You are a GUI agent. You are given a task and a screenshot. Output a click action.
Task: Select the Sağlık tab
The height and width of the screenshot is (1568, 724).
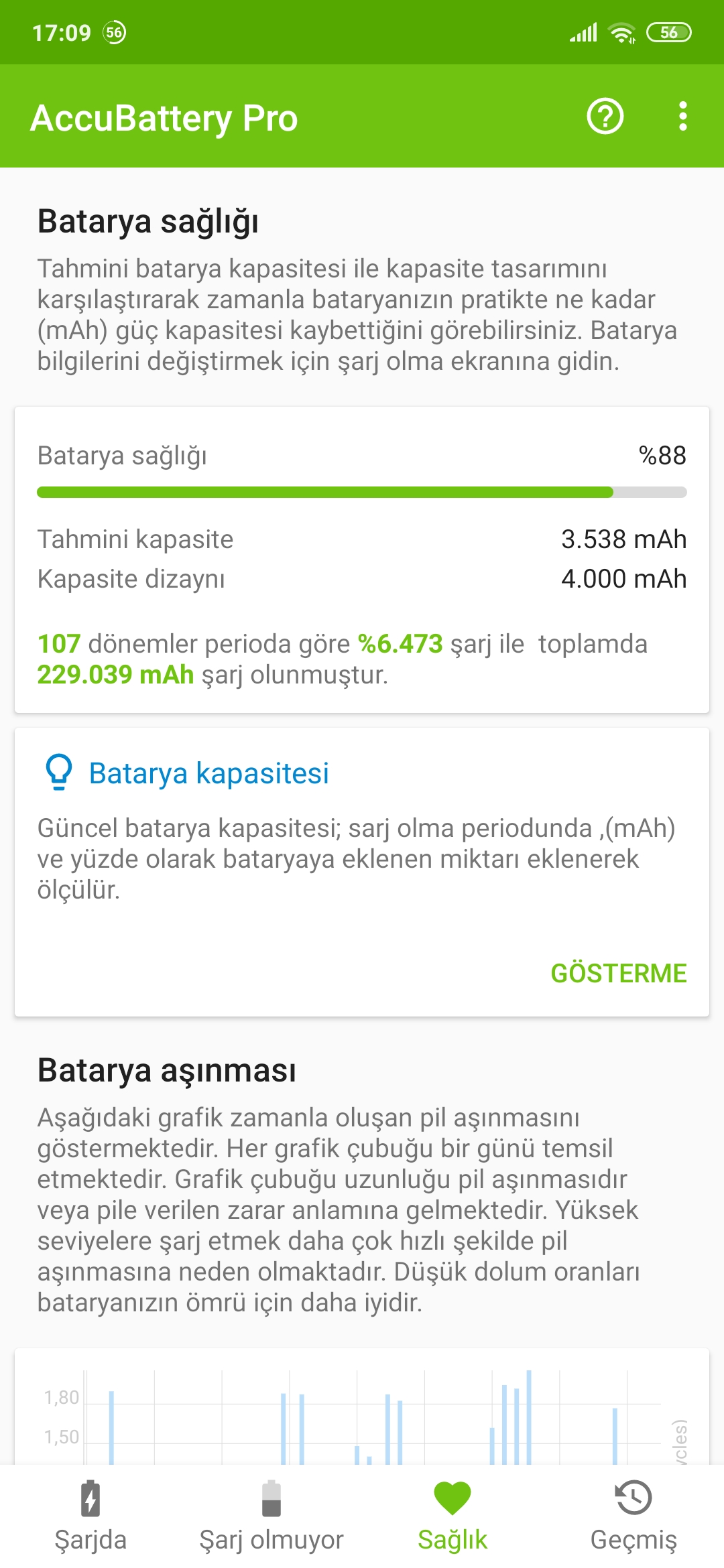click(x=452, y=1516)
